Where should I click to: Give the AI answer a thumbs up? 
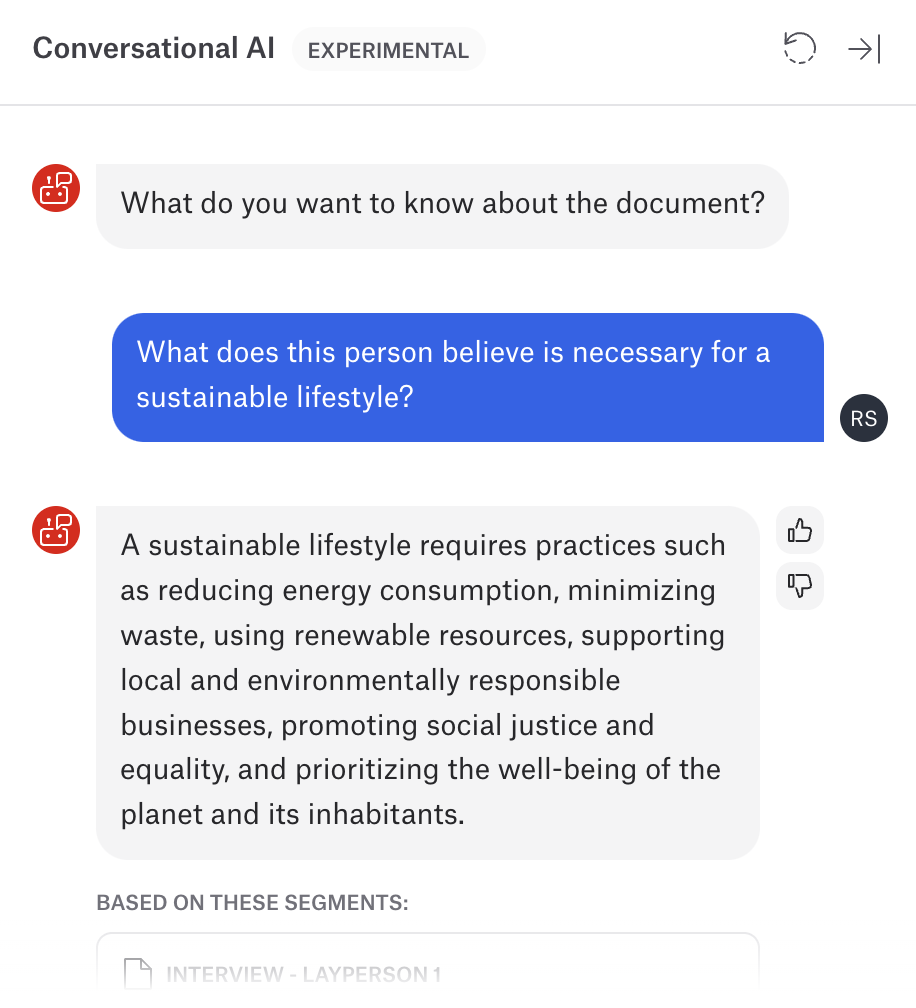pos(800,531)
